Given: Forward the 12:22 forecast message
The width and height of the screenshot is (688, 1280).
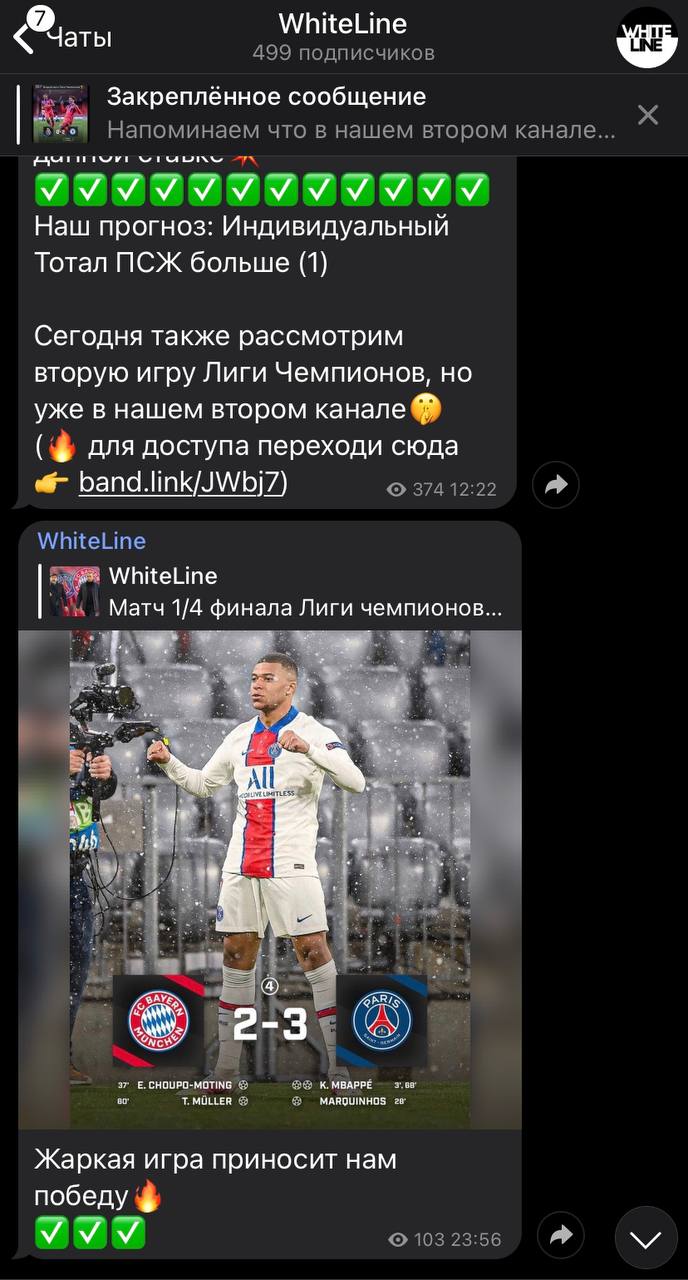Looking at the screenshot, I should coord(555,485).
